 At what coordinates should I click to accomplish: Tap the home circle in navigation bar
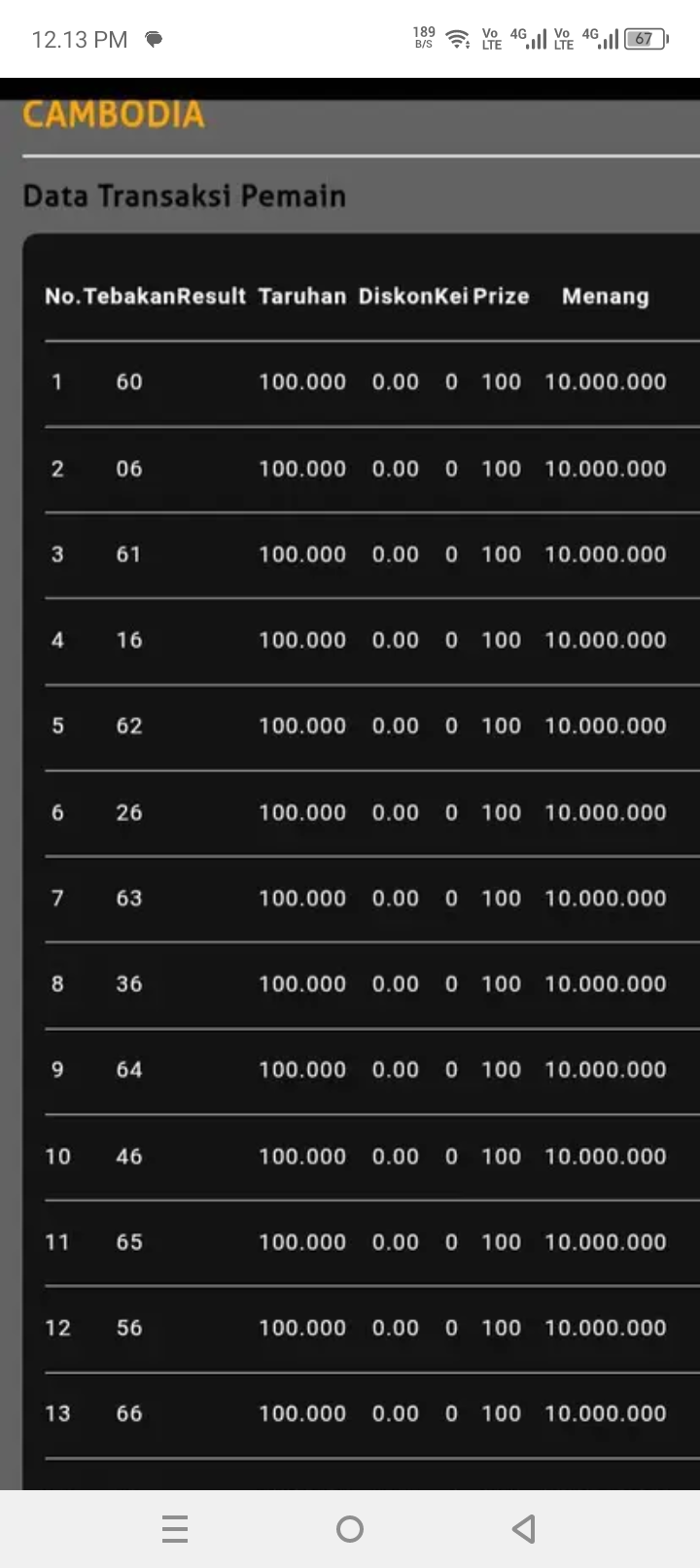(350, 1529)
